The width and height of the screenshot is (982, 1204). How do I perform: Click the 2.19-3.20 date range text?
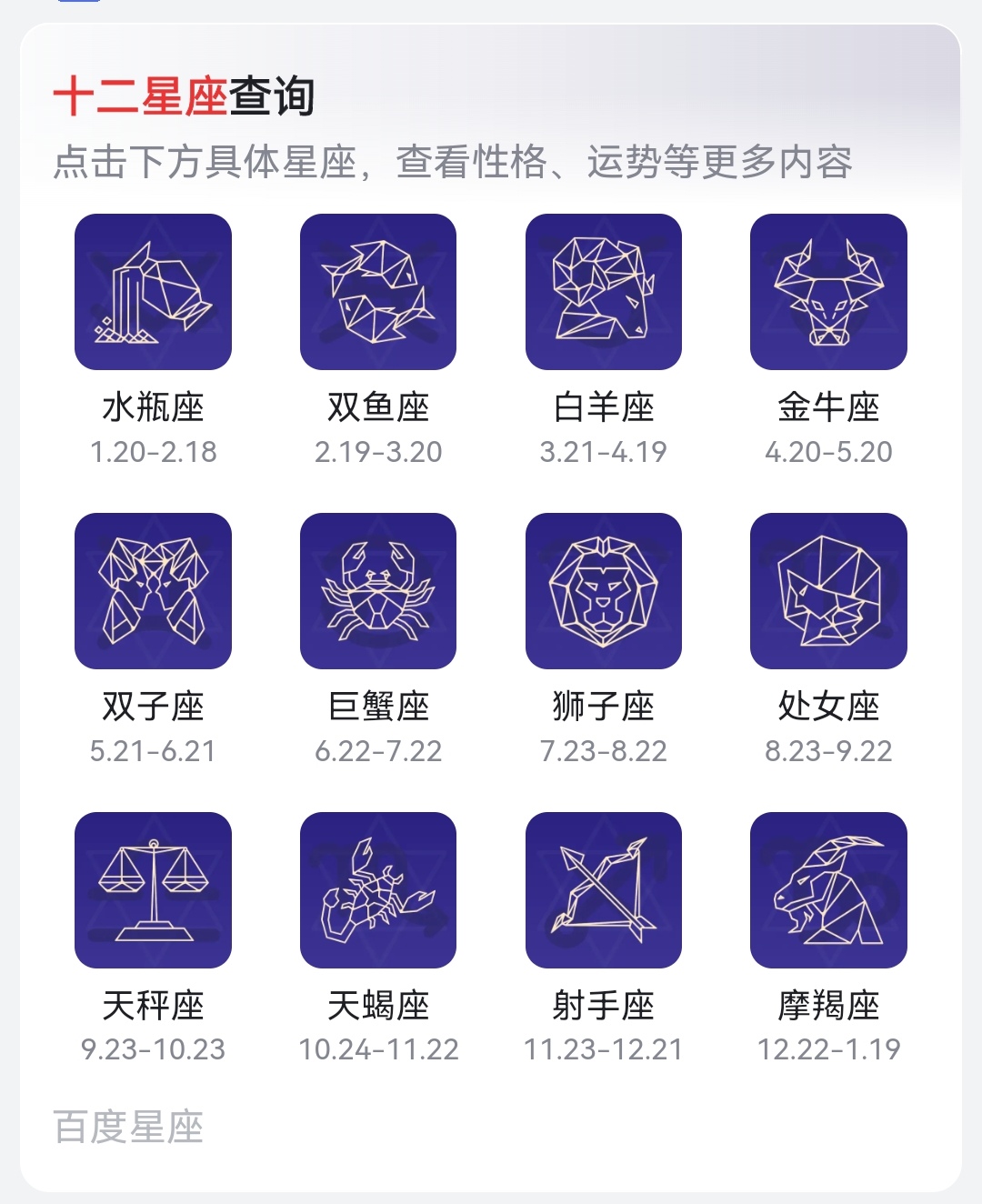[378, 449]
